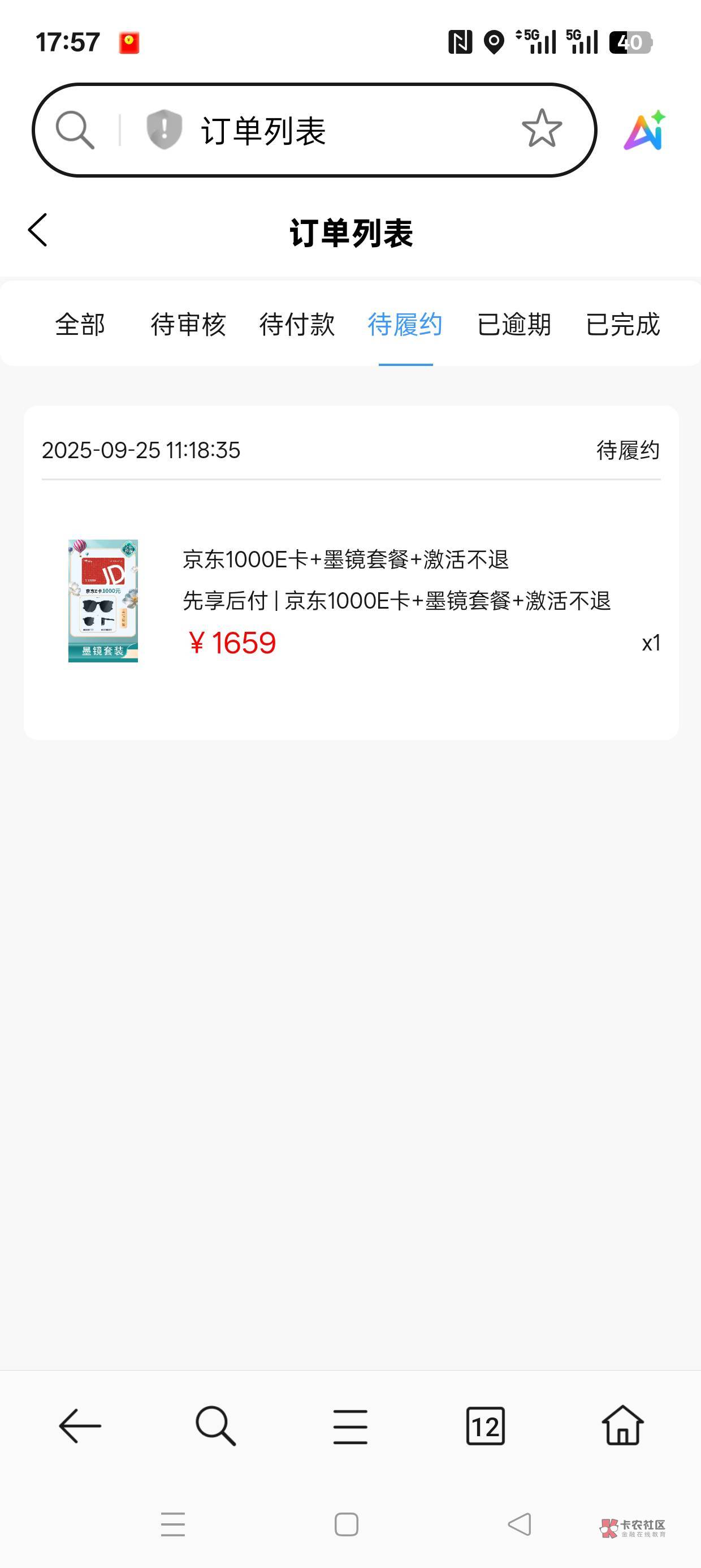The width and height of the screenshot is (701, 1568).
Task: Switch to the 已完成 tab
Action: pos(622,325)
